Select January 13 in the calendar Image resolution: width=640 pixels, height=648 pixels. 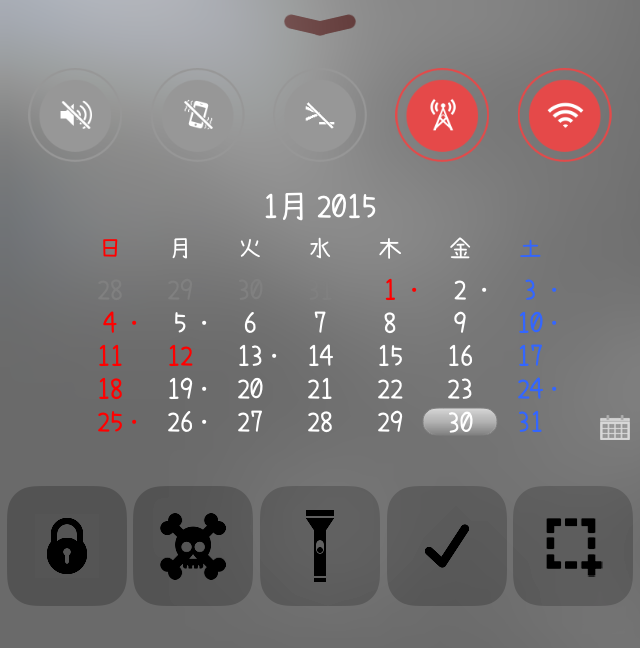(x=250, y=356)
